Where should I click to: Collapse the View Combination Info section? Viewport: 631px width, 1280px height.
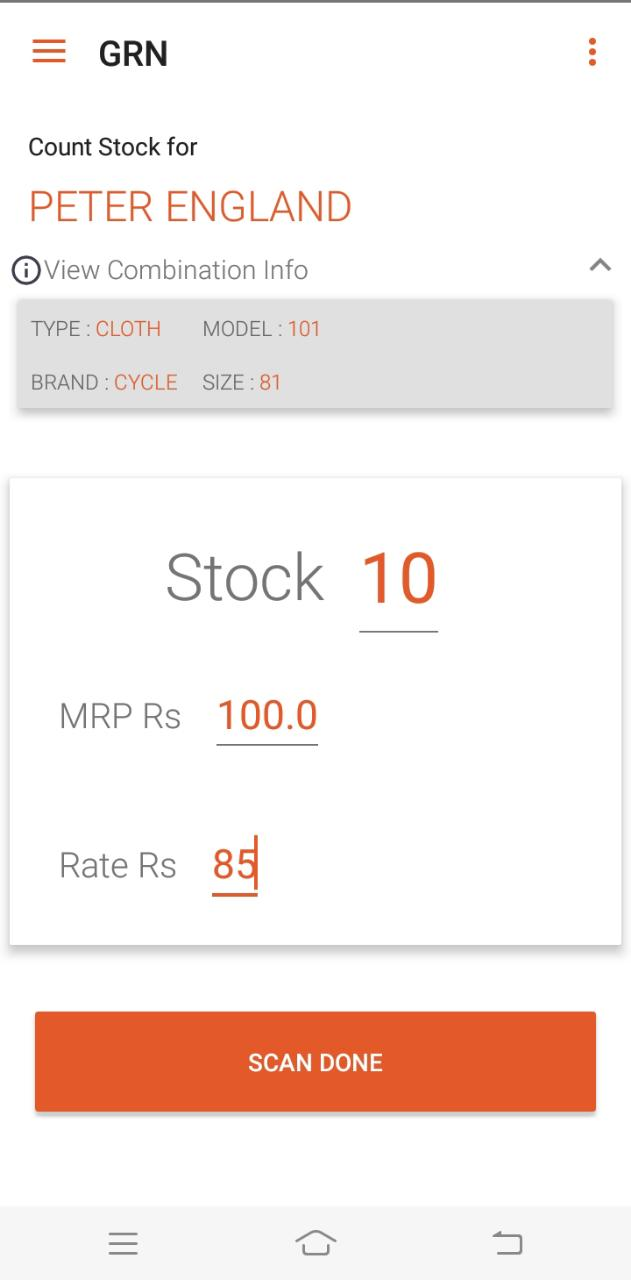[x=600, y=266]
